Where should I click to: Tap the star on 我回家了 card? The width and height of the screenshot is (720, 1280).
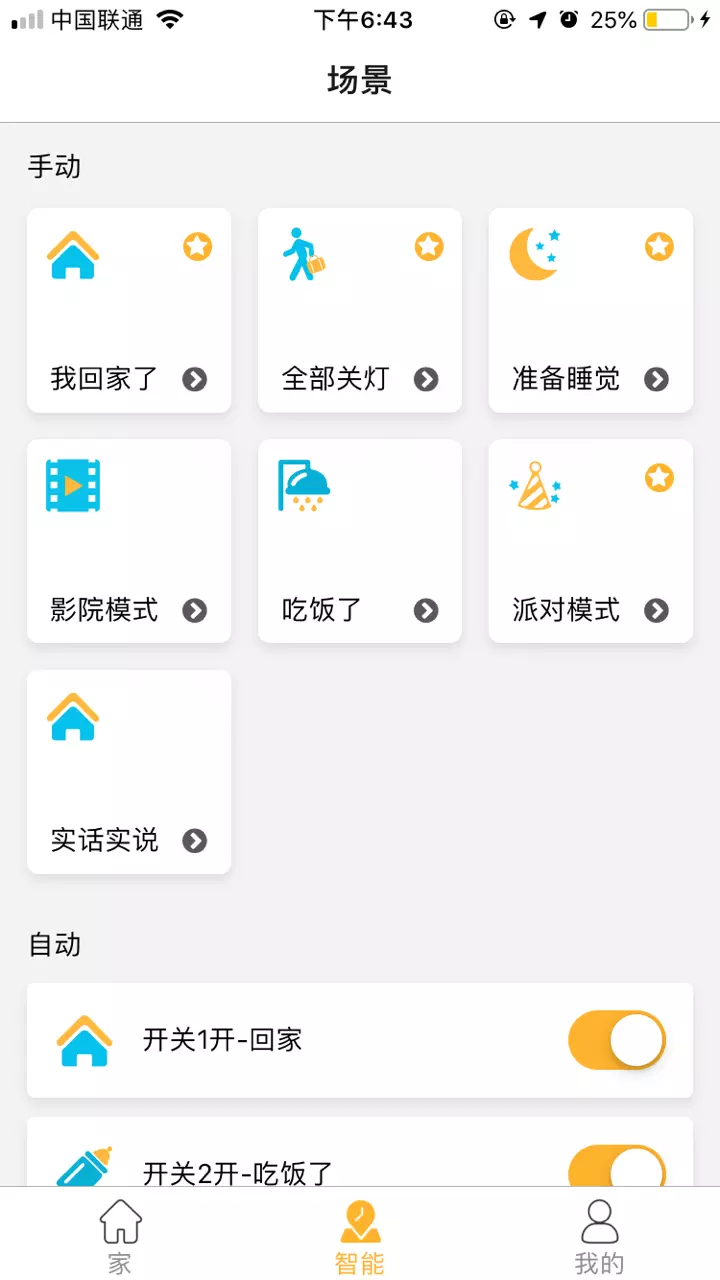198,246
